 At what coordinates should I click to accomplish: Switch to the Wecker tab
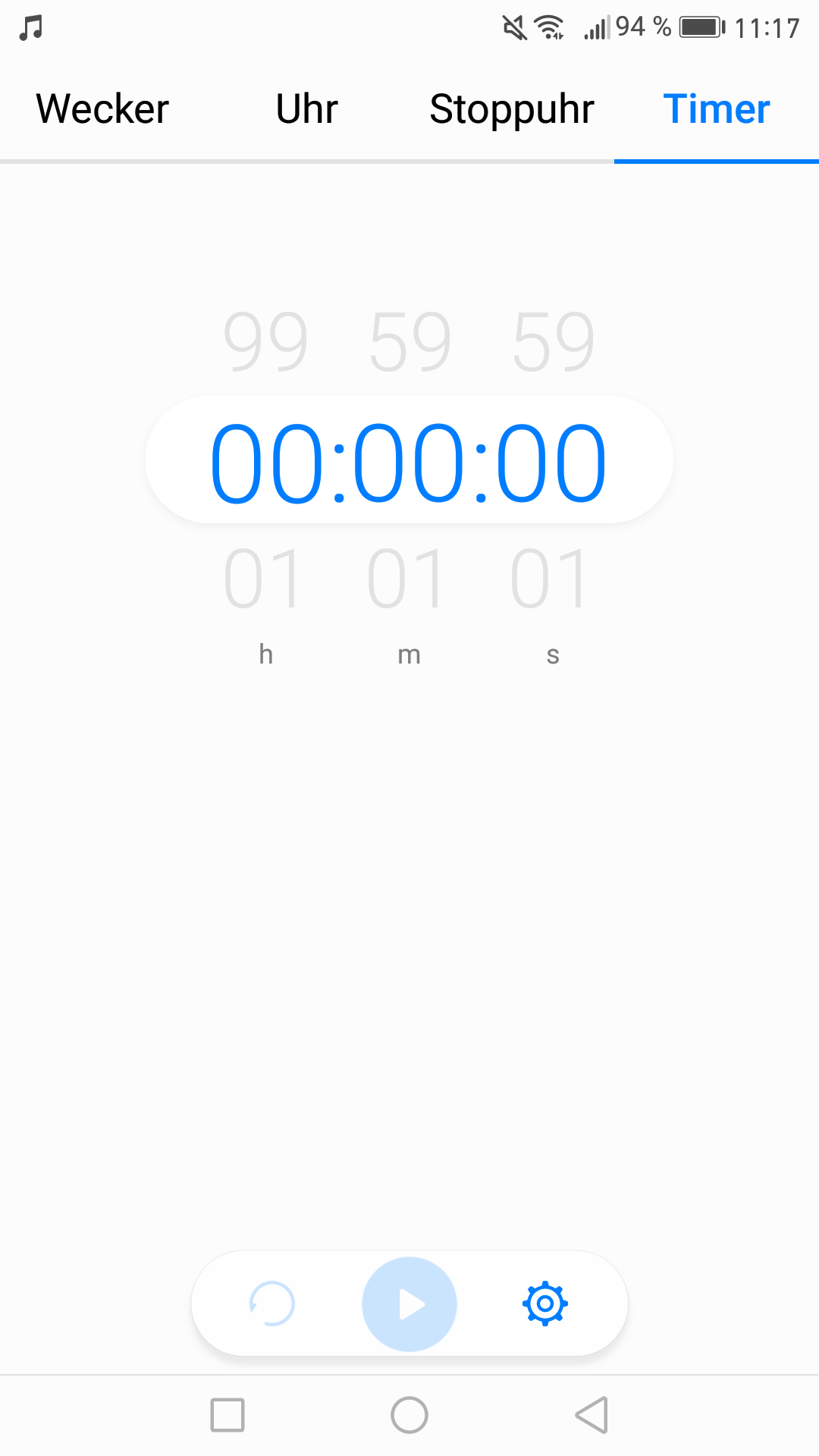(x=102, y=109)
